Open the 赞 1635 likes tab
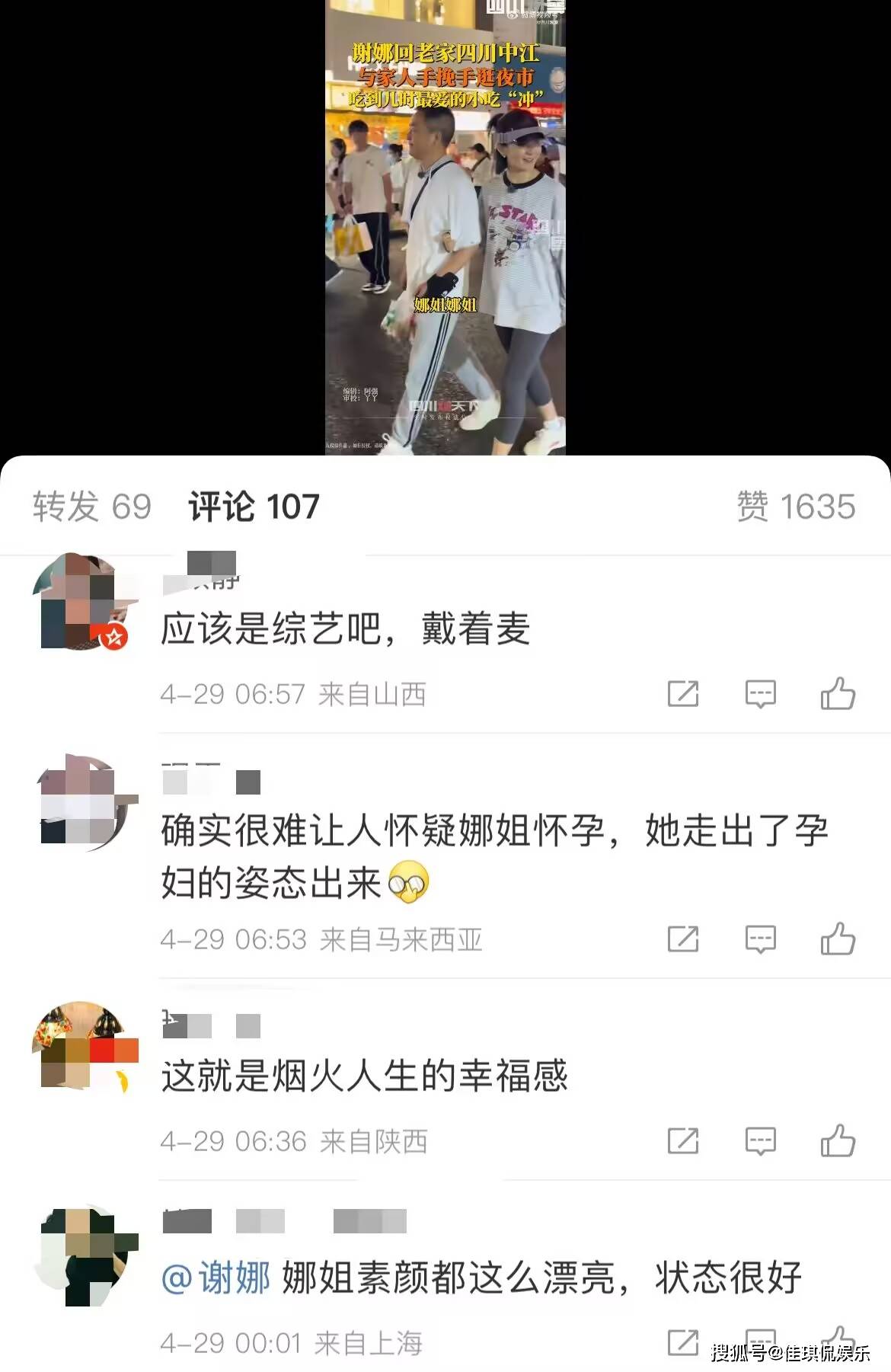The height and width of the screenshot is (1372, 891). pos(796,507)
